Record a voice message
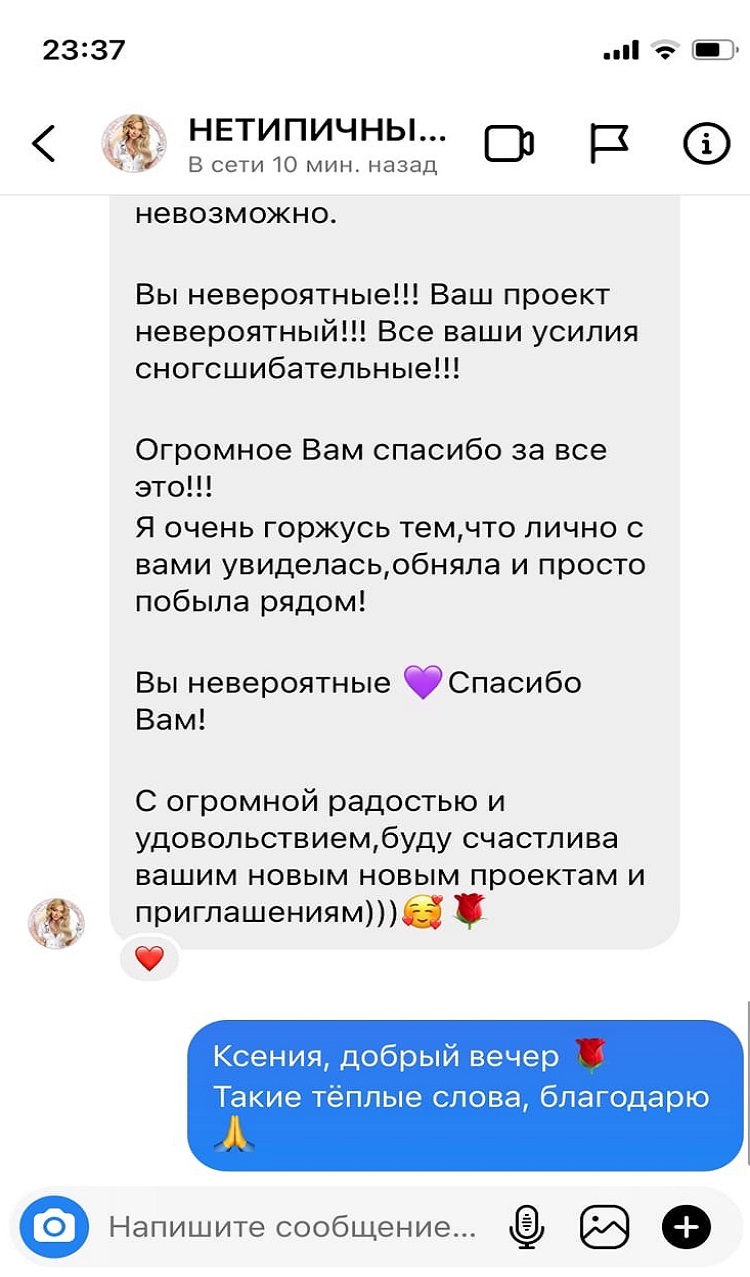 point(526,1227)
